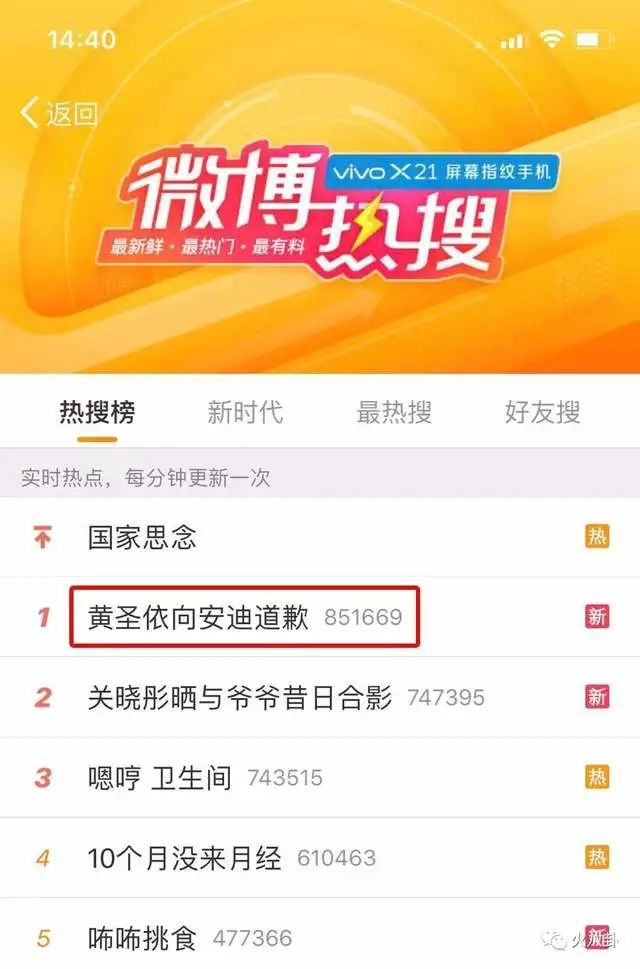Screen dimensions: 640x969
Task: Open the 咘咘挑食 trending entry
Action: click(x=142, y=938)
